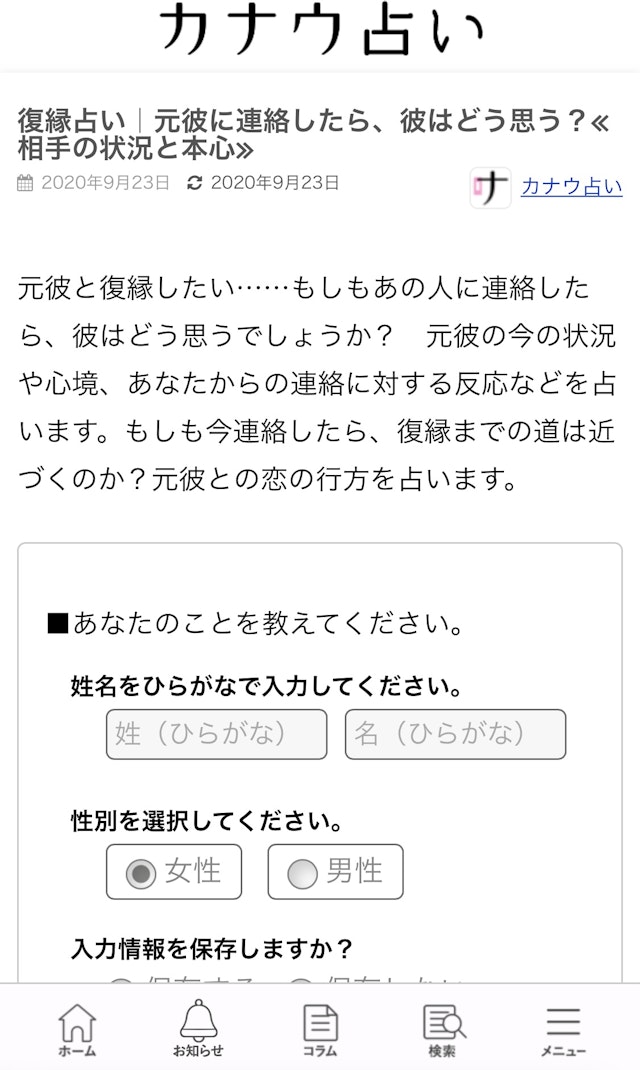The width and height of the screenshot is (640, 1070).
Task: Select 女性 as gender
Action: 174,872
